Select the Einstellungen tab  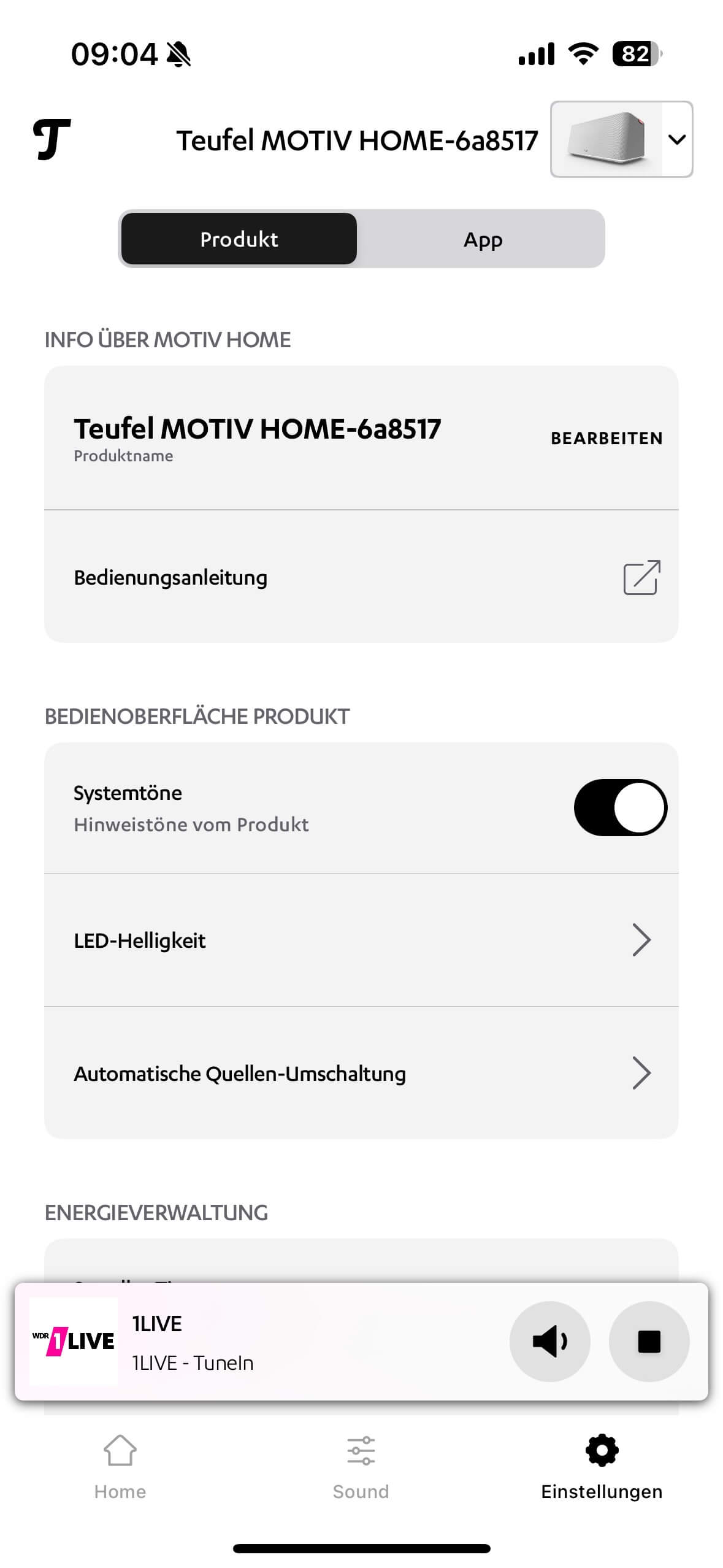(601, 1467)
